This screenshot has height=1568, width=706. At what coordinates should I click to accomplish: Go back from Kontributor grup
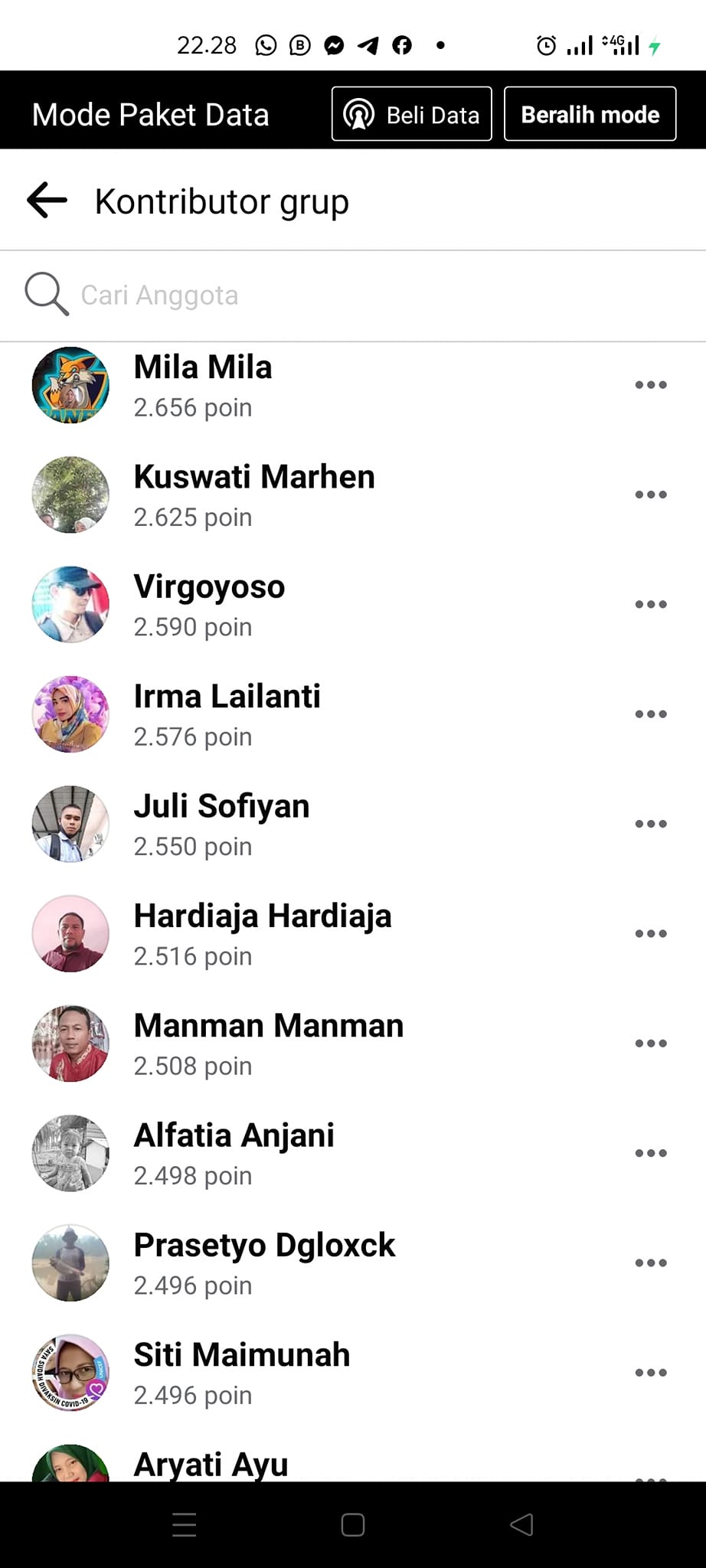click(47, 201)
